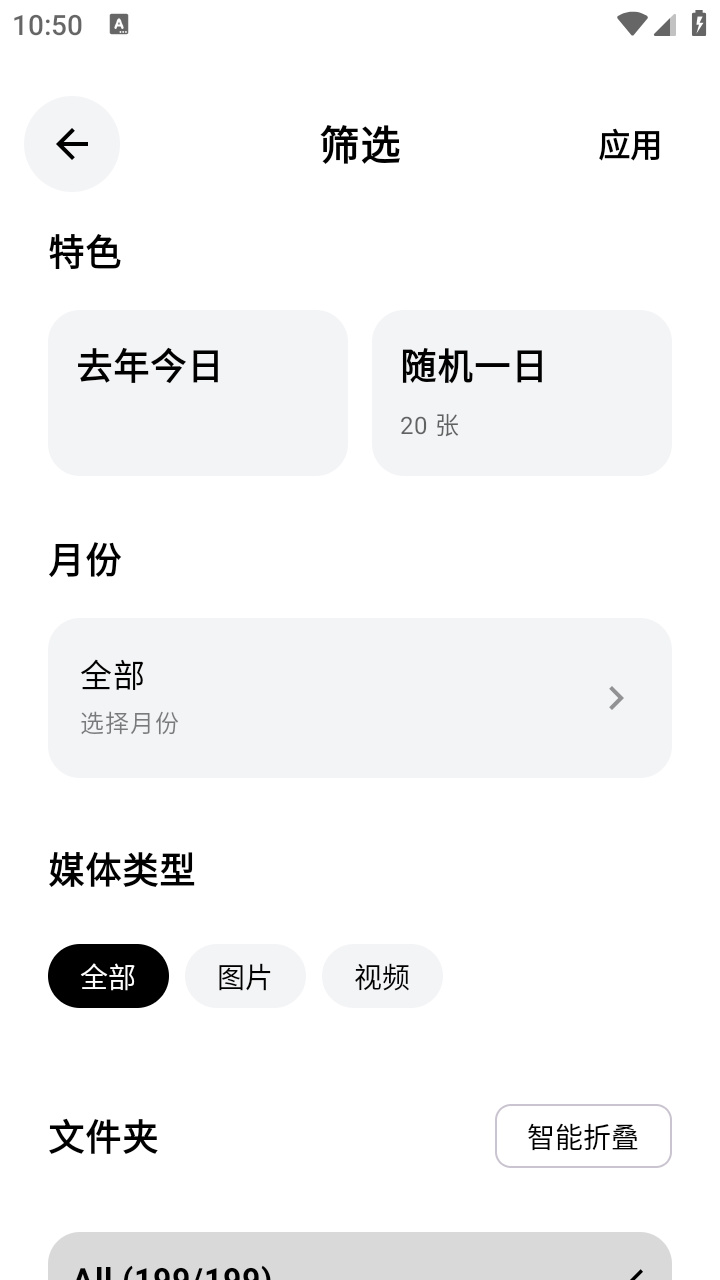Open the 随机一日 feature card showing 20 张
The width and height of the screenshot is (720, 1280).
pyautogui.click(x=521, y=392)
